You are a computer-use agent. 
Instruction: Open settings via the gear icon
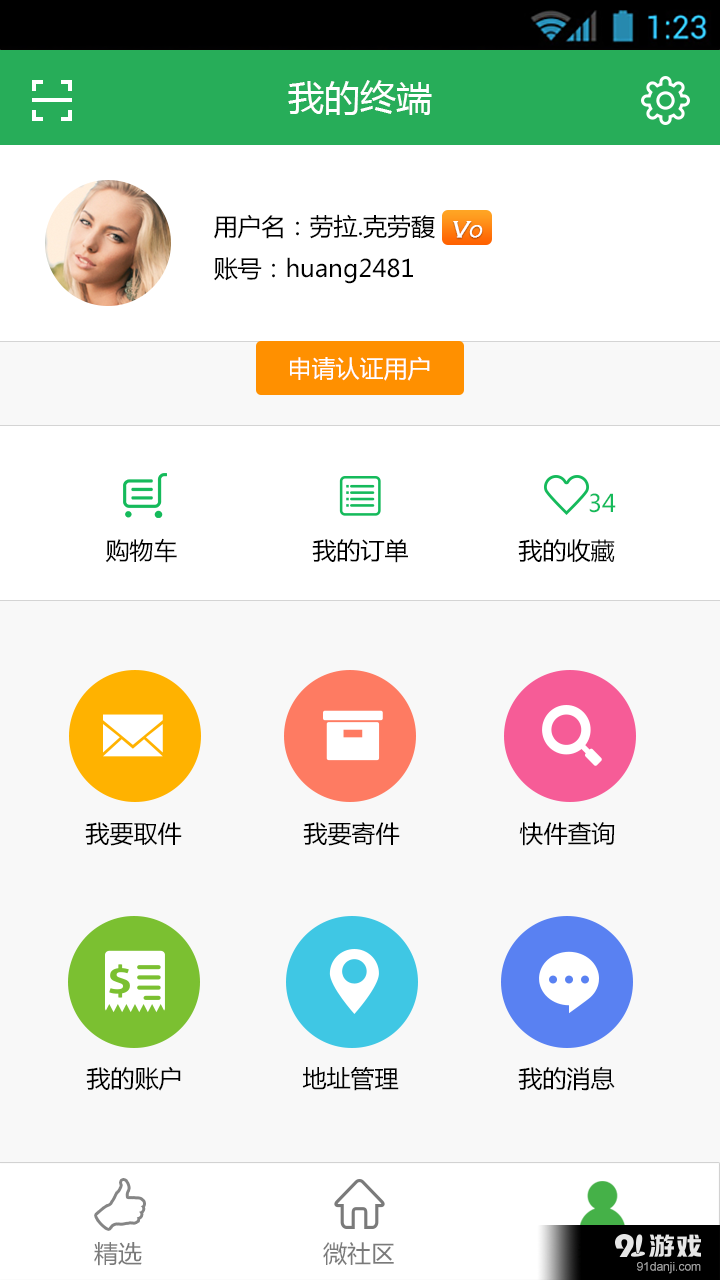click(x=665, y=99)
